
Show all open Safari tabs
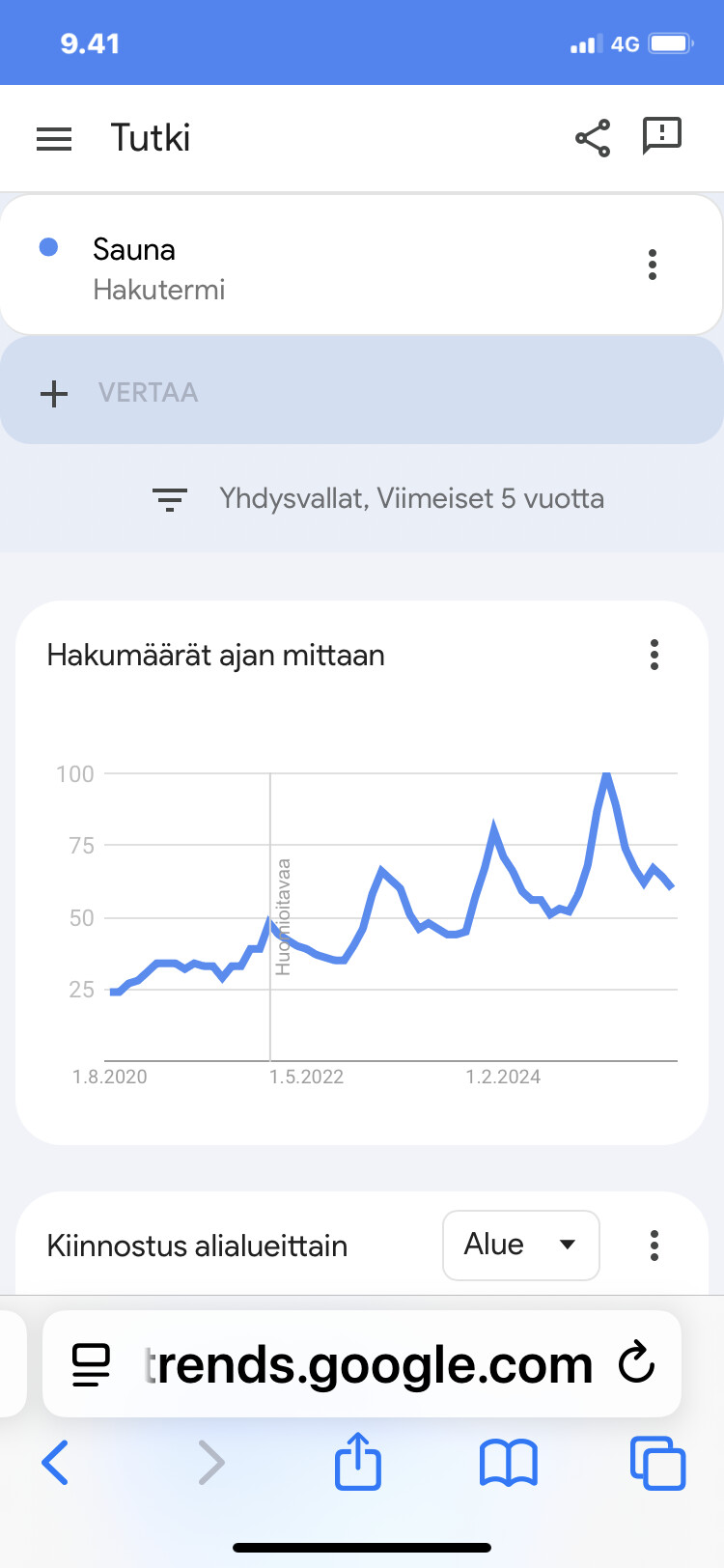coord(657,1463)
